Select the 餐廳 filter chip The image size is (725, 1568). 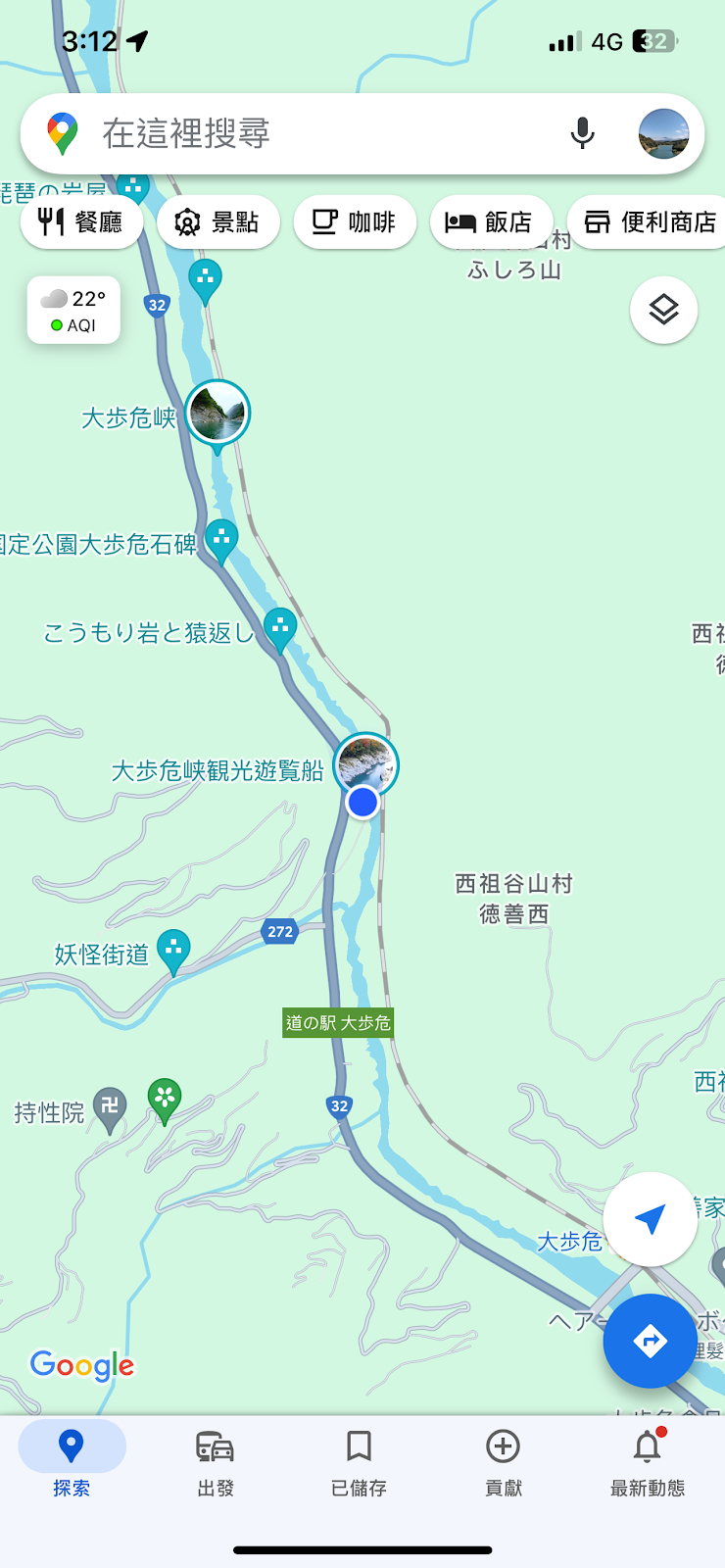[x=81, y=222]
